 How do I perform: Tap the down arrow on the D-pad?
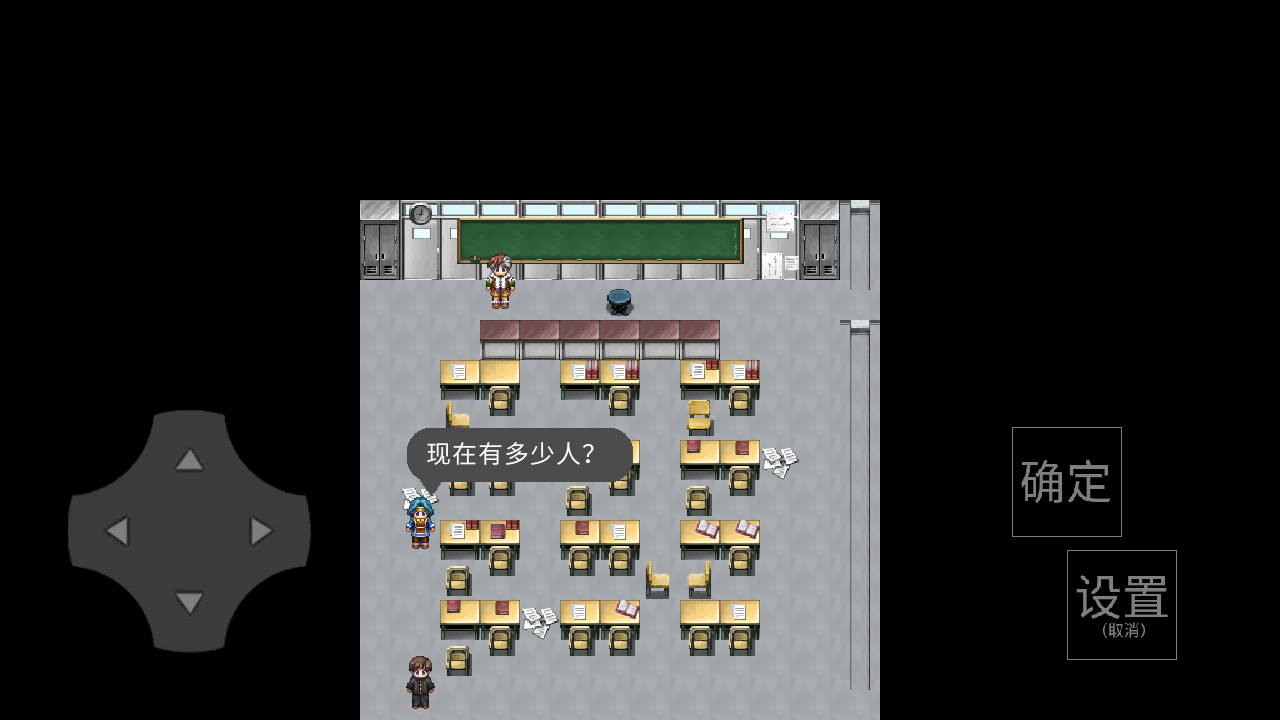189,603
